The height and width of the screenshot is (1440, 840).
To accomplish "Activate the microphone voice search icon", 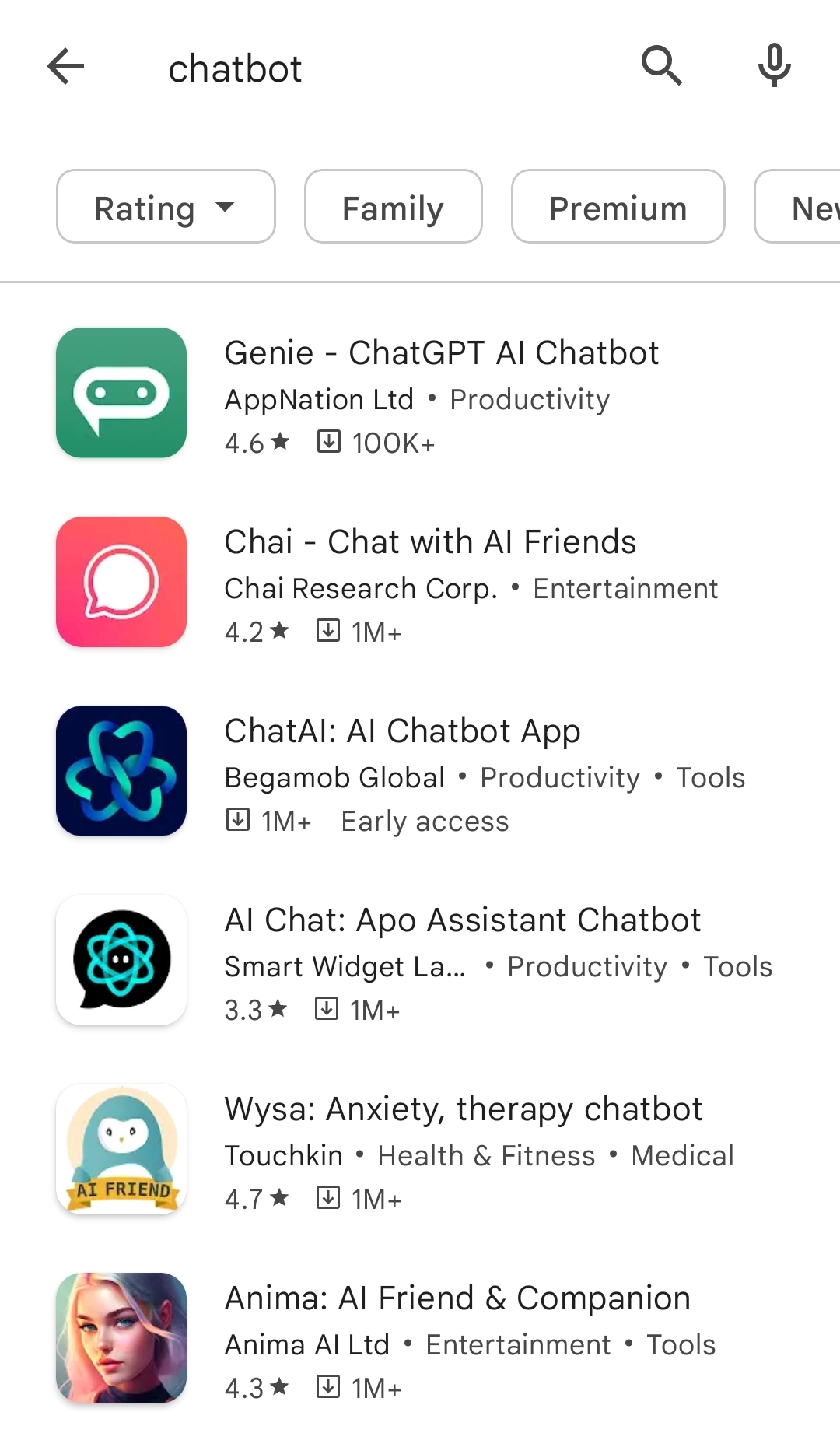I will 773,67.
